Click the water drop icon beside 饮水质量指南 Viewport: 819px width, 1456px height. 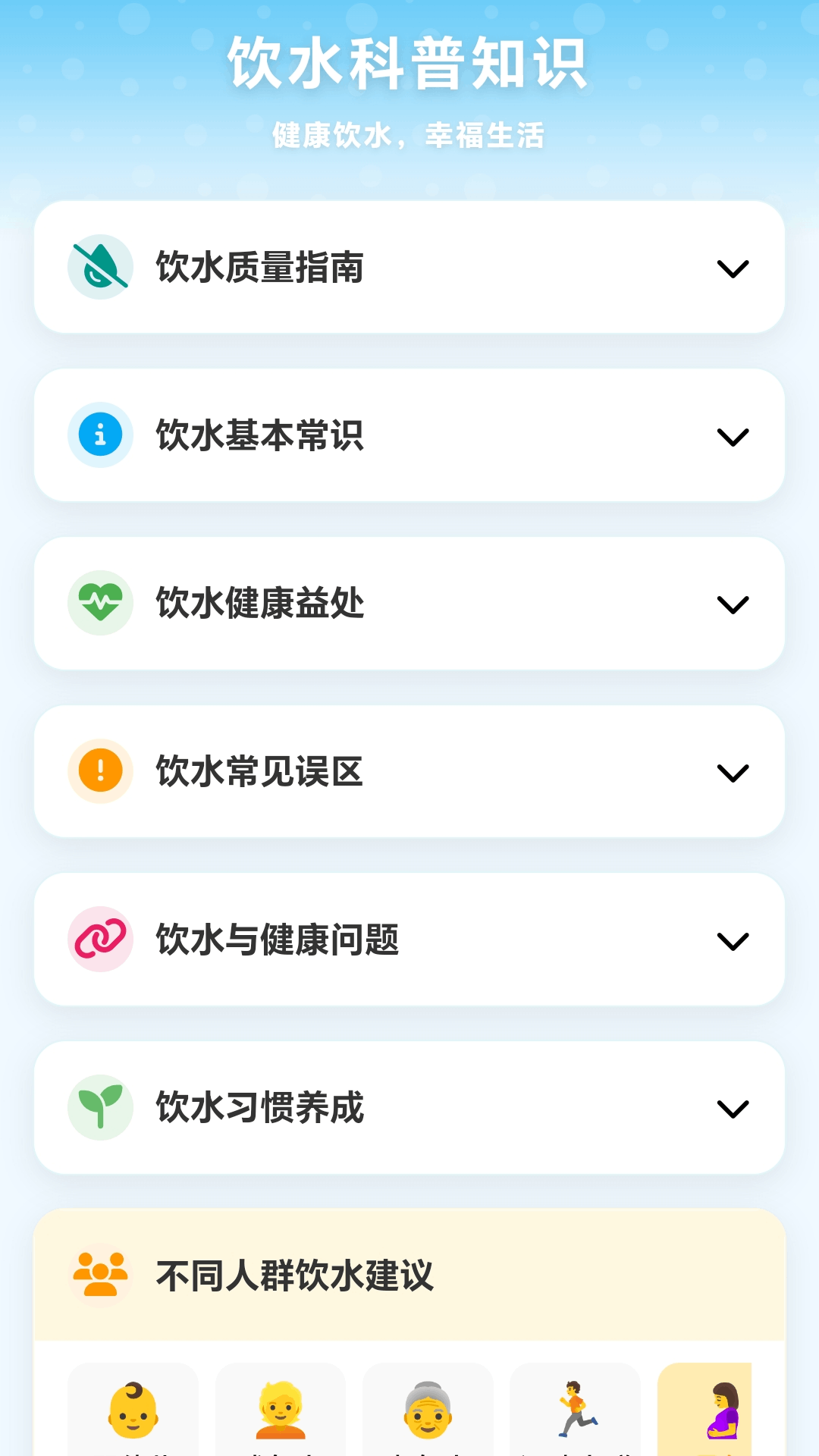(99, 266)
